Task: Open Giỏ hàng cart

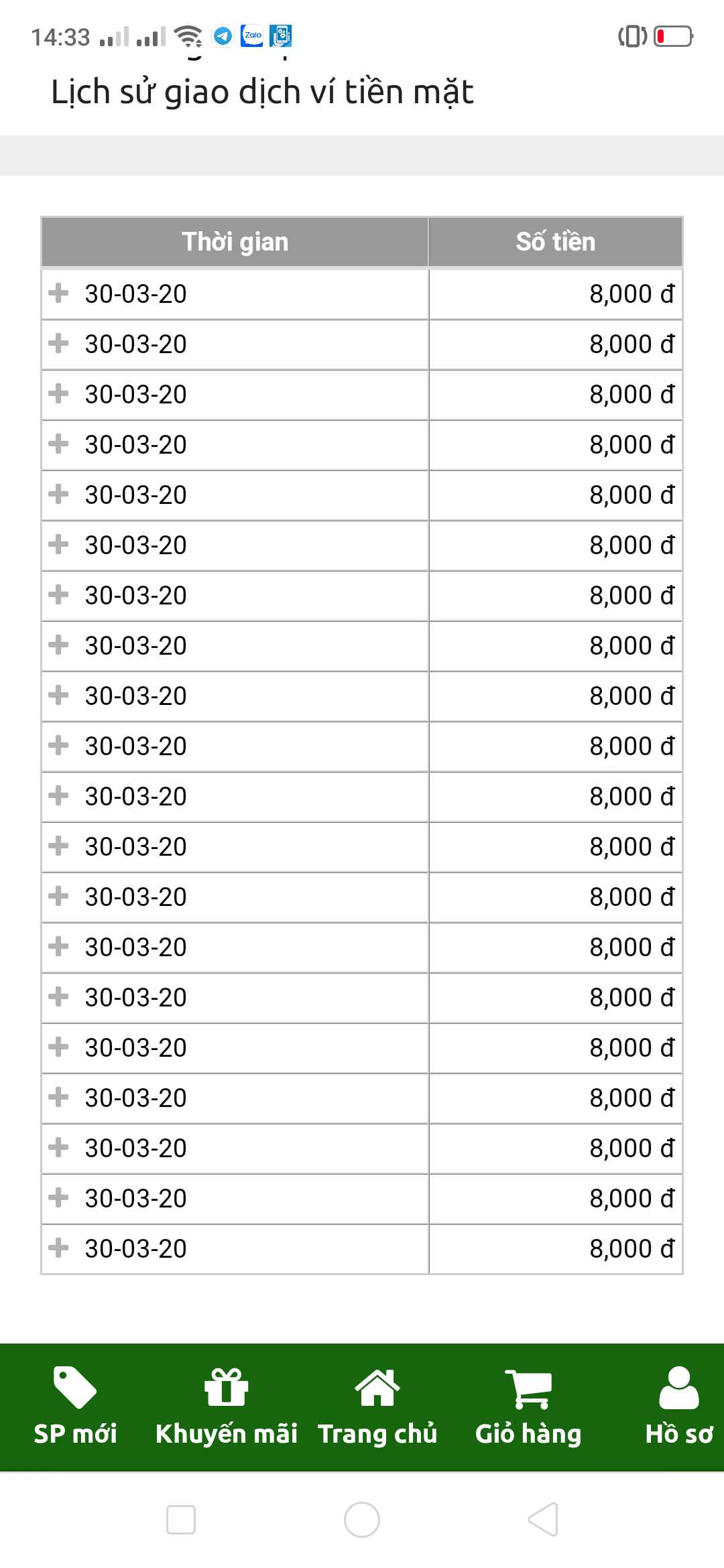Action: pyautogui.click(x=528, y=1406)
